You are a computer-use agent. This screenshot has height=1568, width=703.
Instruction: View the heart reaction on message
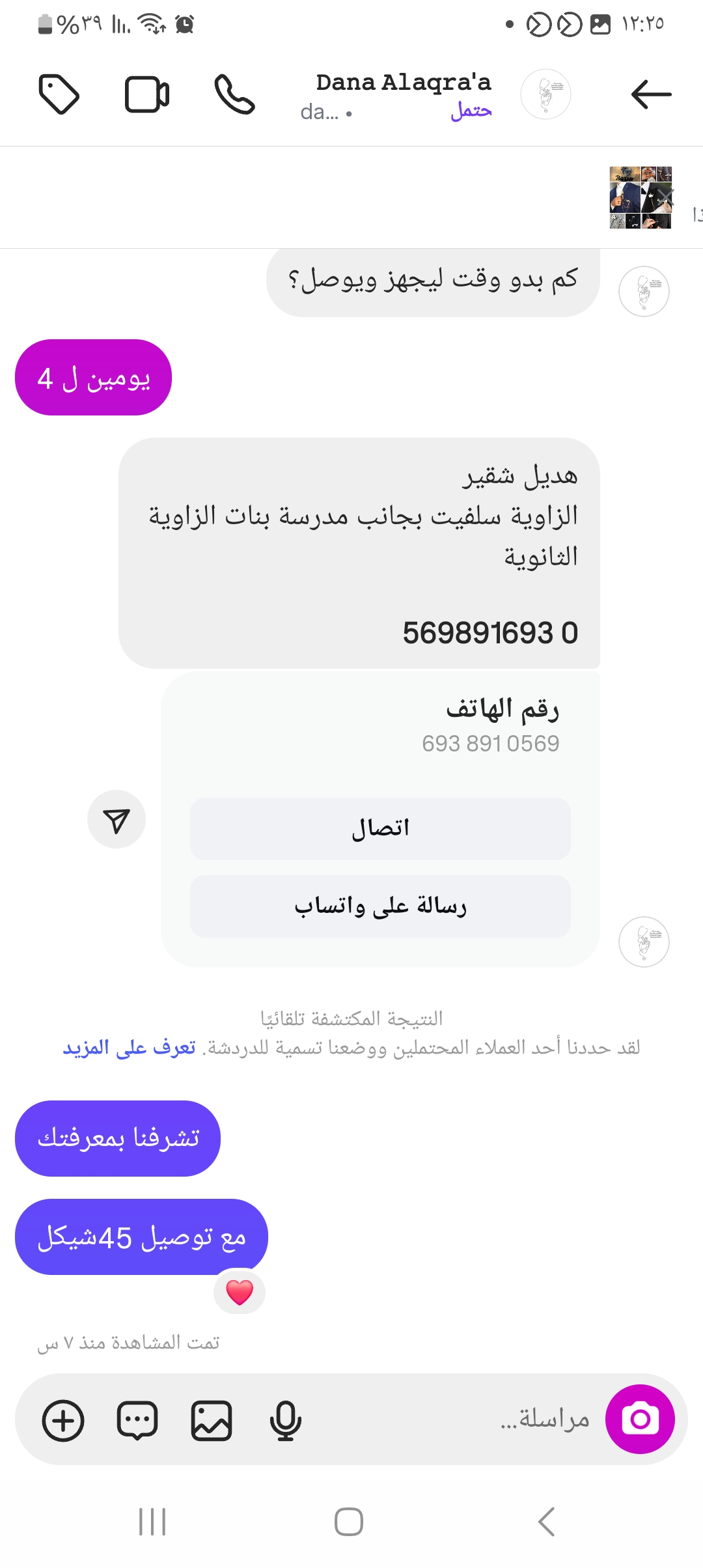tap(240, 1293)
